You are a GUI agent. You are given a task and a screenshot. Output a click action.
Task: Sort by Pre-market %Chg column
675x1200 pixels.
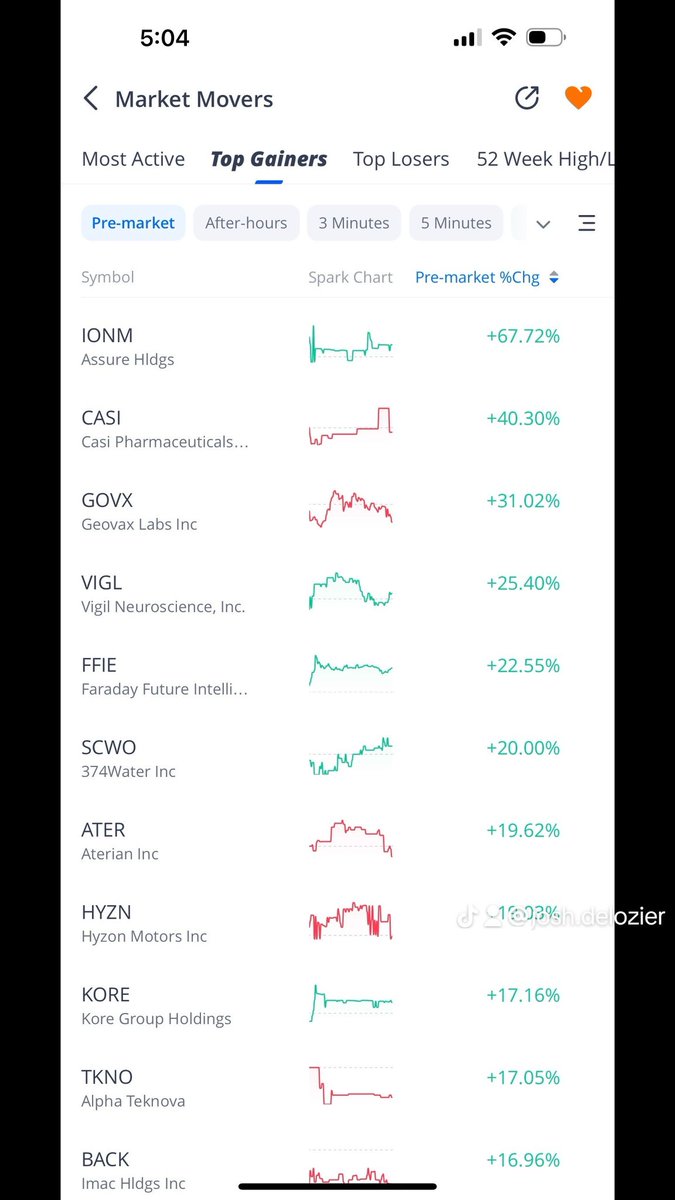point(487,277)
